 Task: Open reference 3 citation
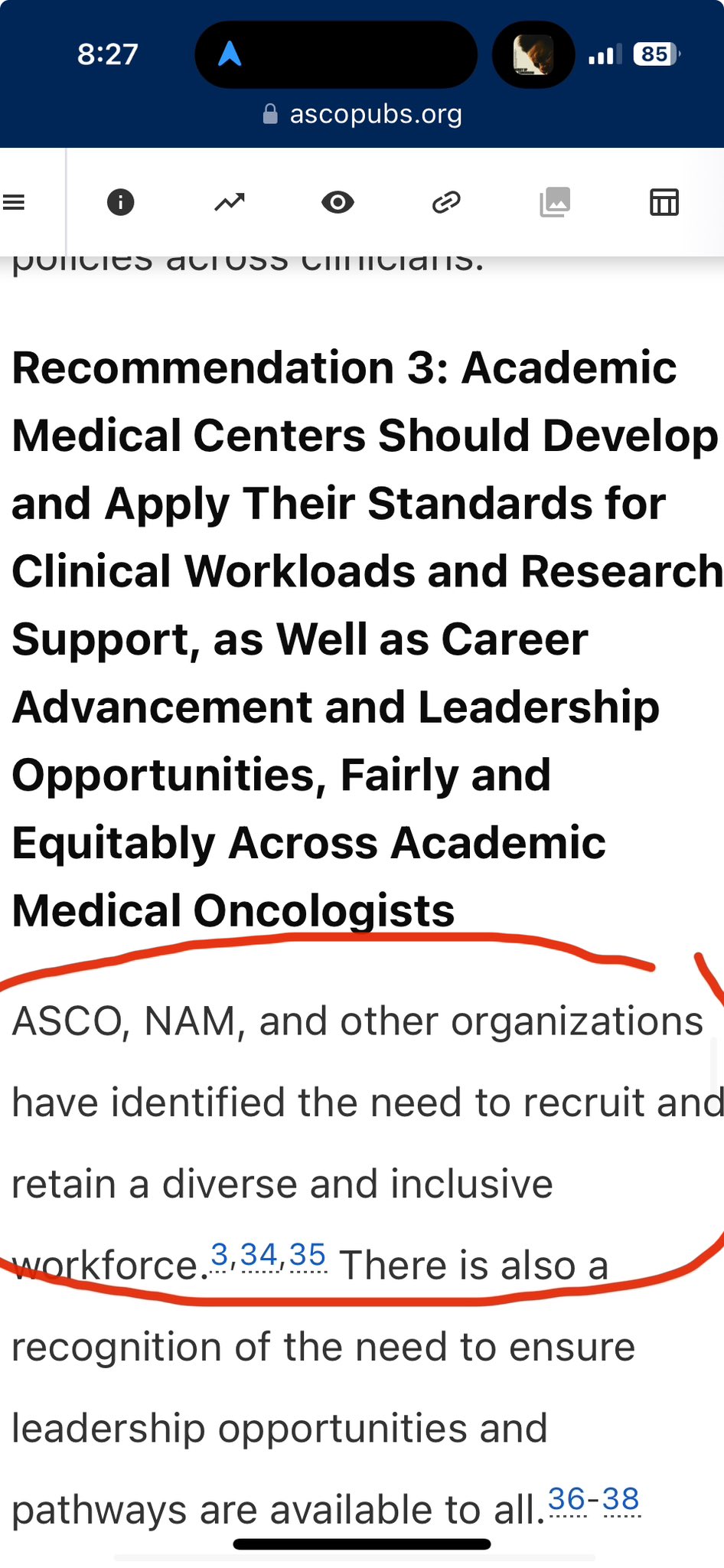coord(220,1255)
